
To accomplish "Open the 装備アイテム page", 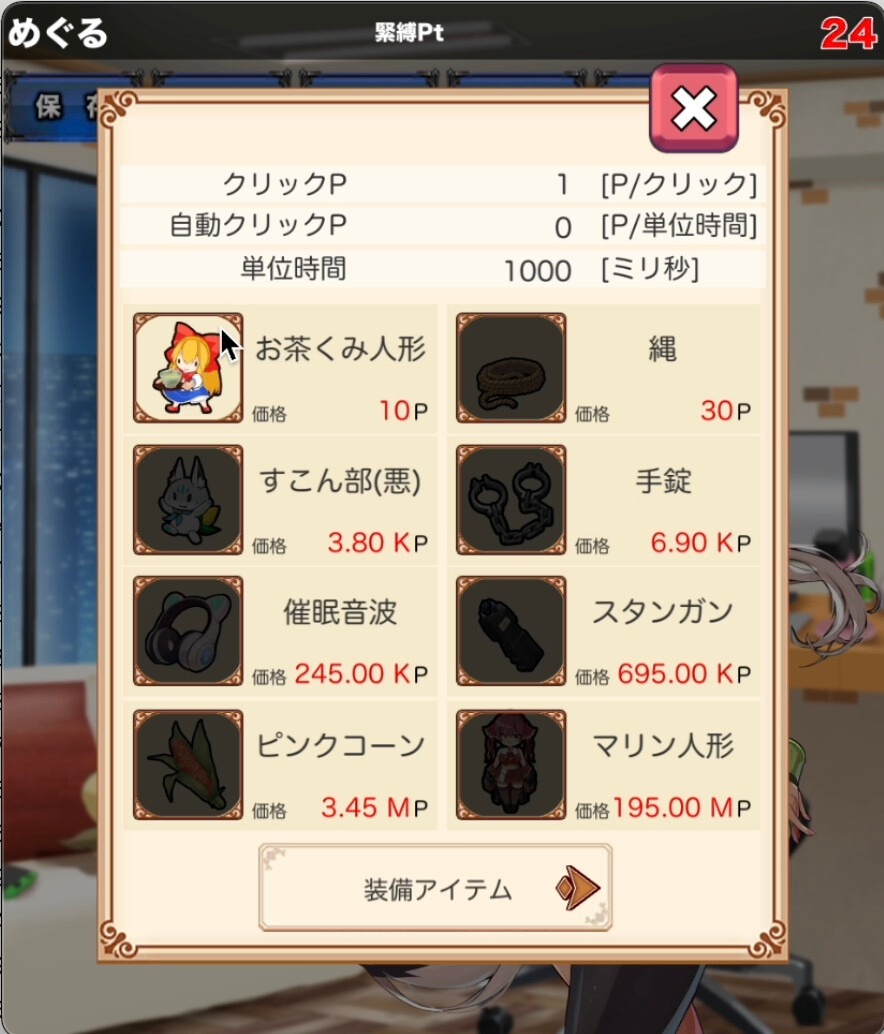I will [435, 888].
